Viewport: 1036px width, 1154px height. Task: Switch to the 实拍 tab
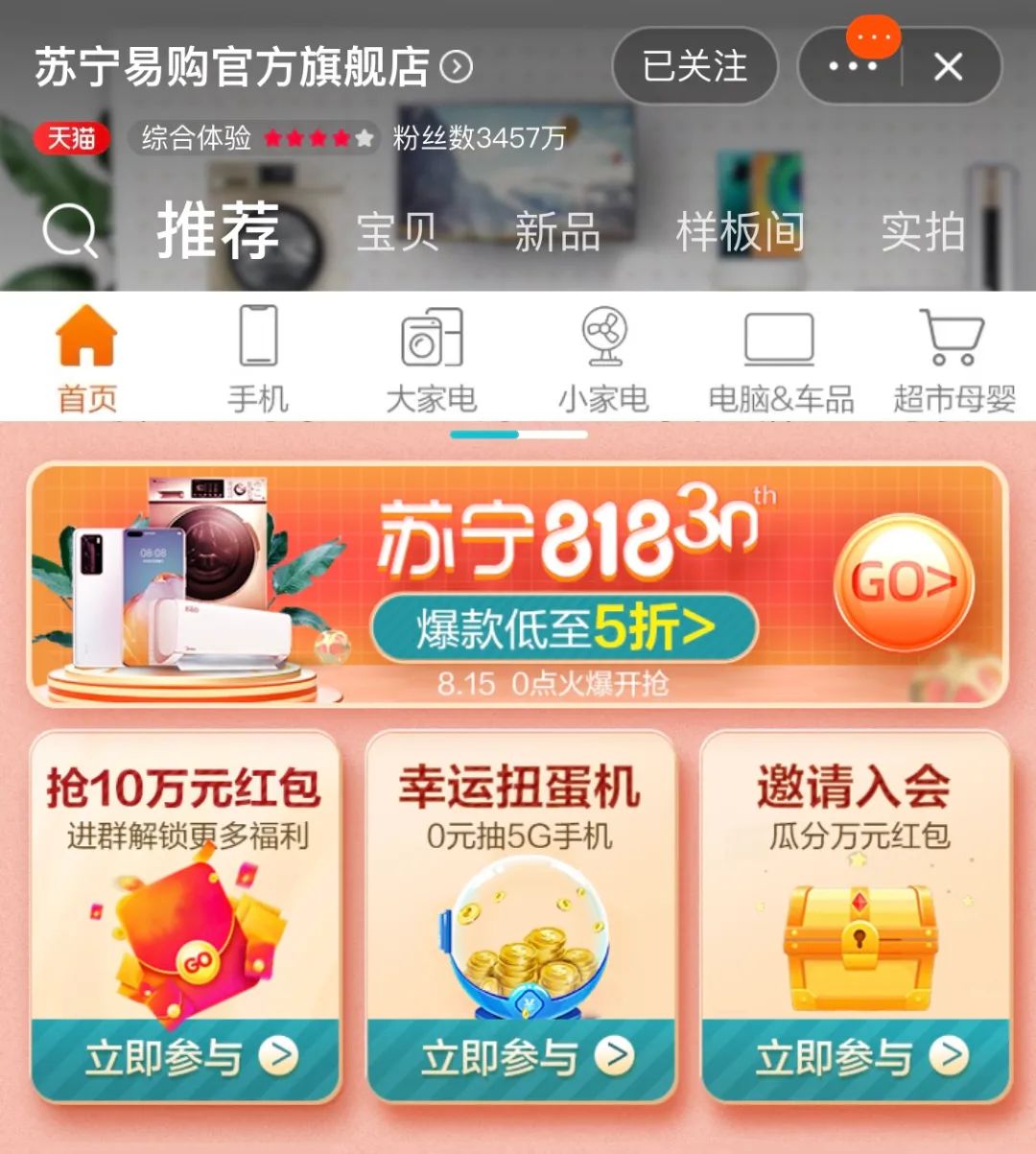(x=923, y=232)
